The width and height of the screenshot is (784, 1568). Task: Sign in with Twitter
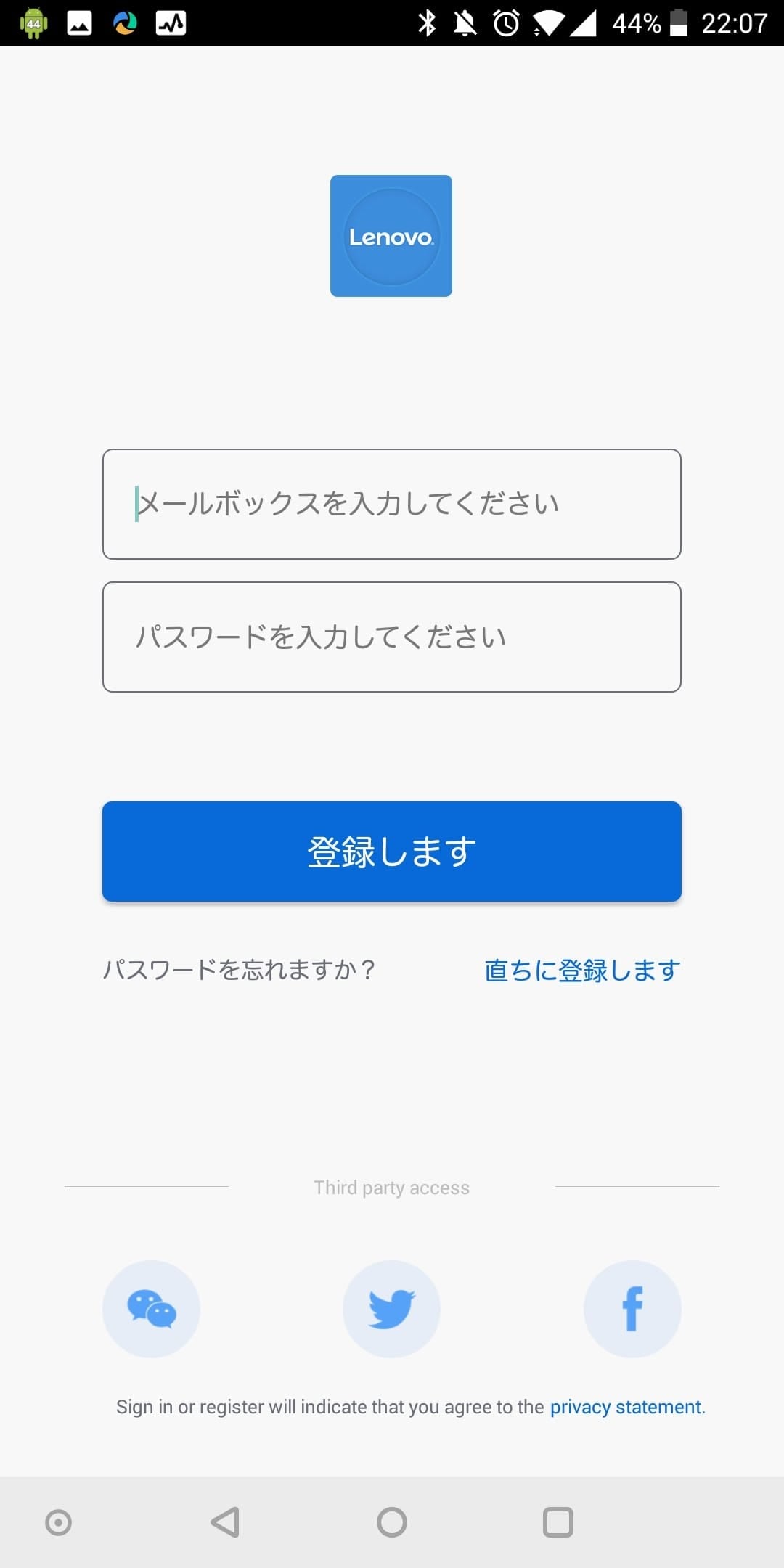(x=391, y=1309)
